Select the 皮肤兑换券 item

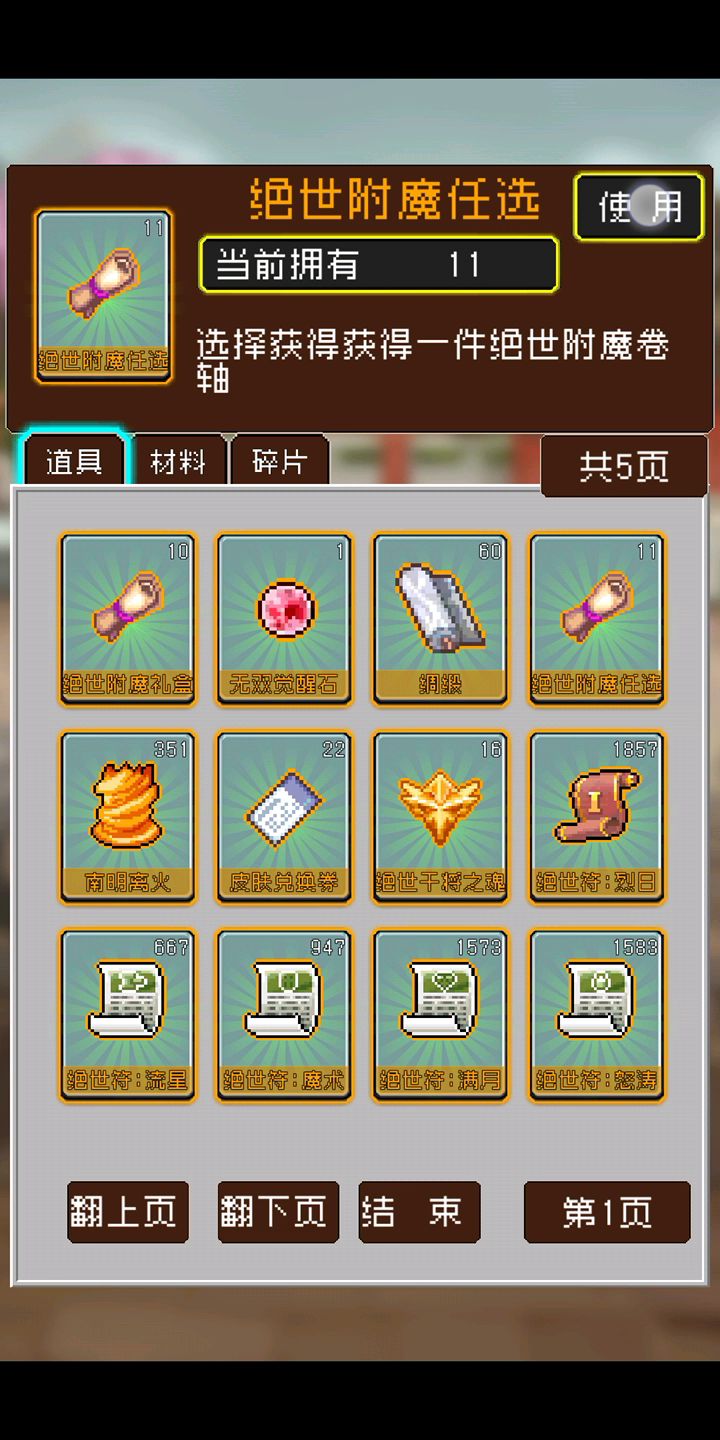tap(284, 817)
